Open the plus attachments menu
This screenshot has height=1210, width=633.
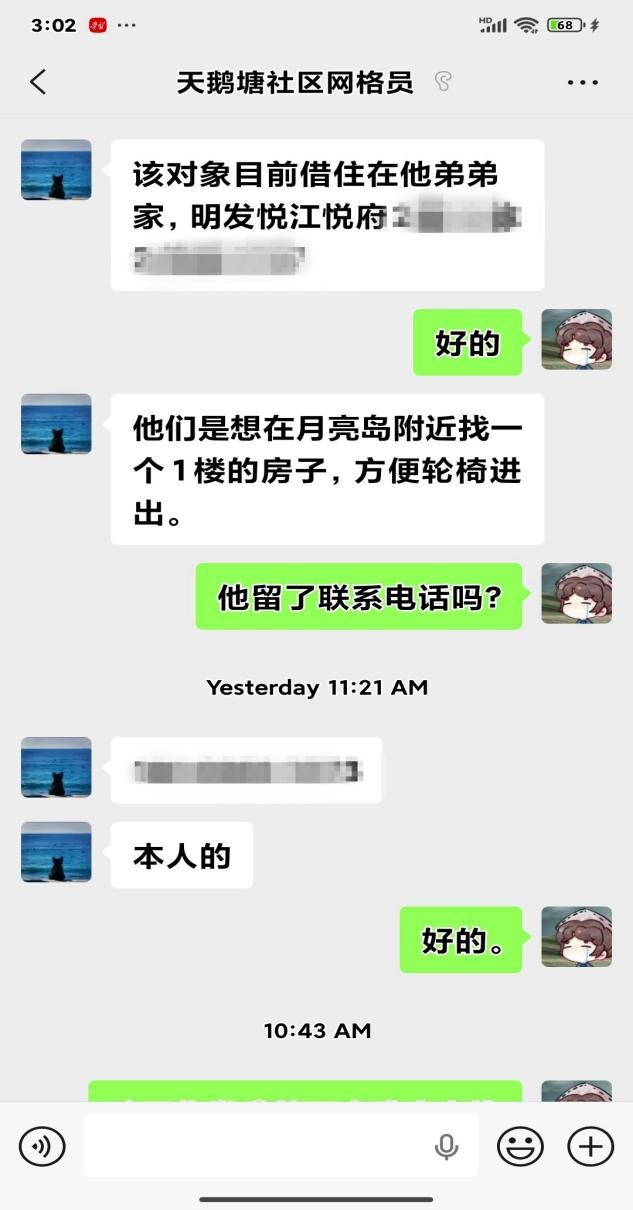pos(590,1146)
